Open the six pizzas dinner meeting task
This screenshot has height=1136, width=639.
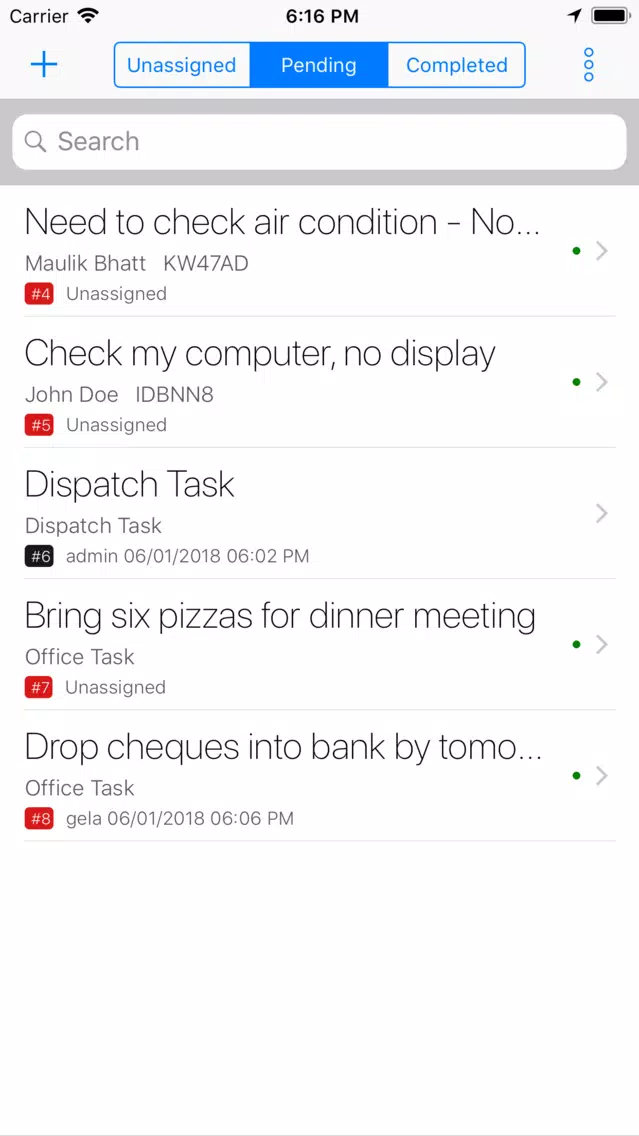click(320, 644)
